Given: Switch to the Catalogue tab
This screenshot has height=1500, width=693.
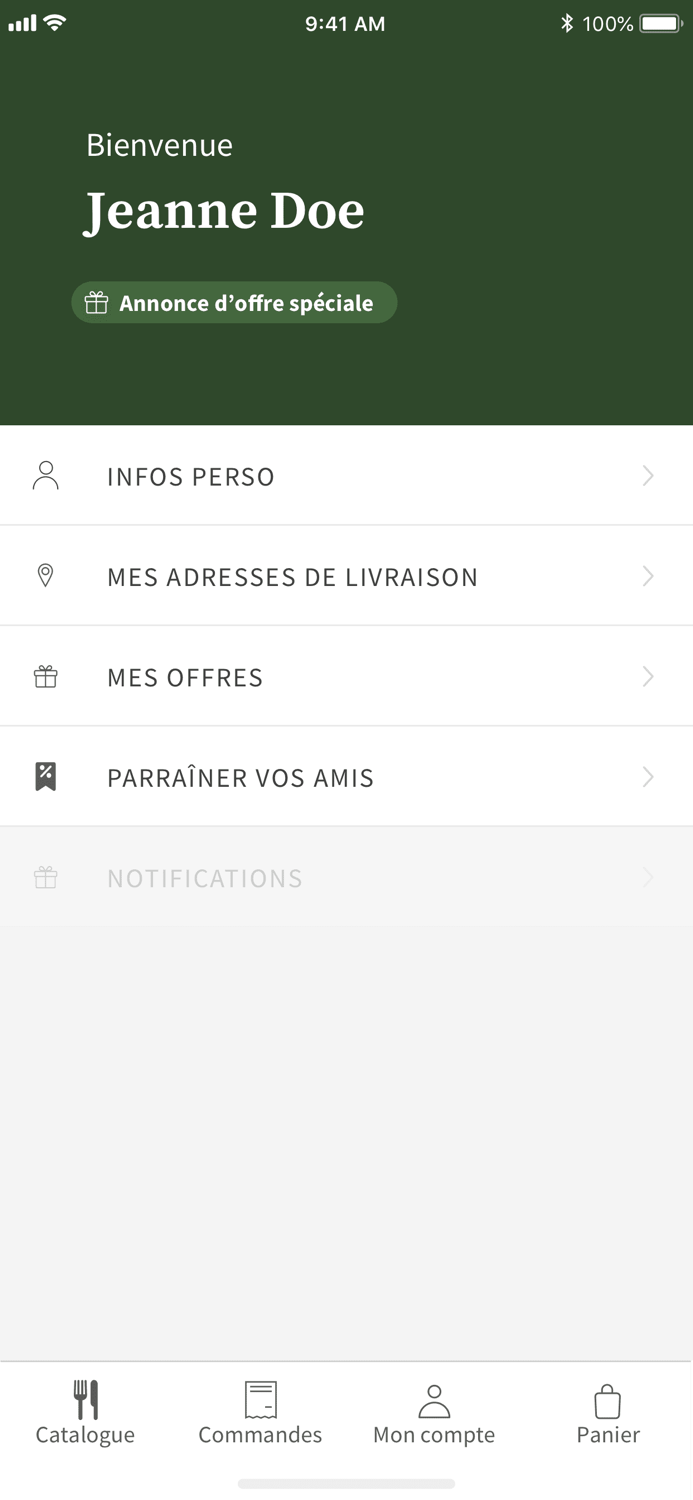Looking at the screenshot, I should click(x=85, y=1414).
